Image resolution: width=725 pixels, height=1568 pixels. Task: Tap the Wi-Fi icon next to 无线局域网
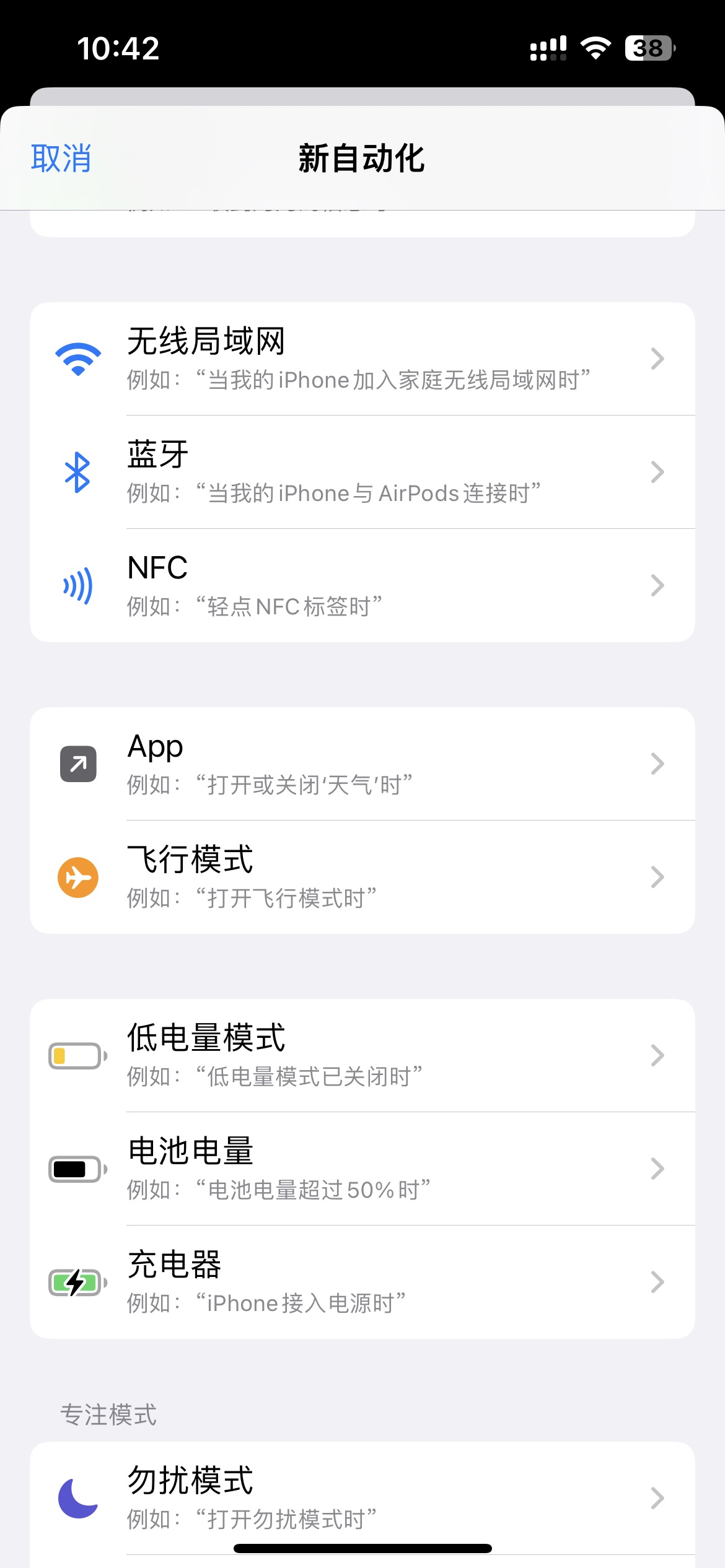(78, 358)
